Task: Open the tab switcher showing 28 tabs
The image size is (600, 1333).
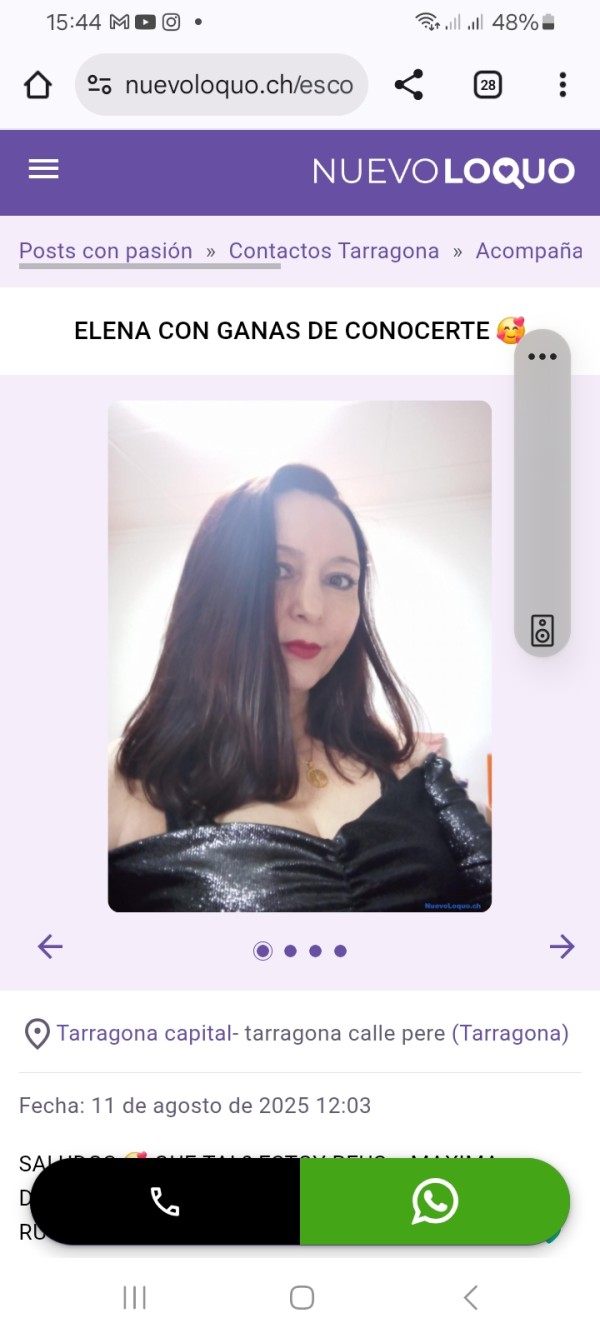Action: tap(487, 86)
